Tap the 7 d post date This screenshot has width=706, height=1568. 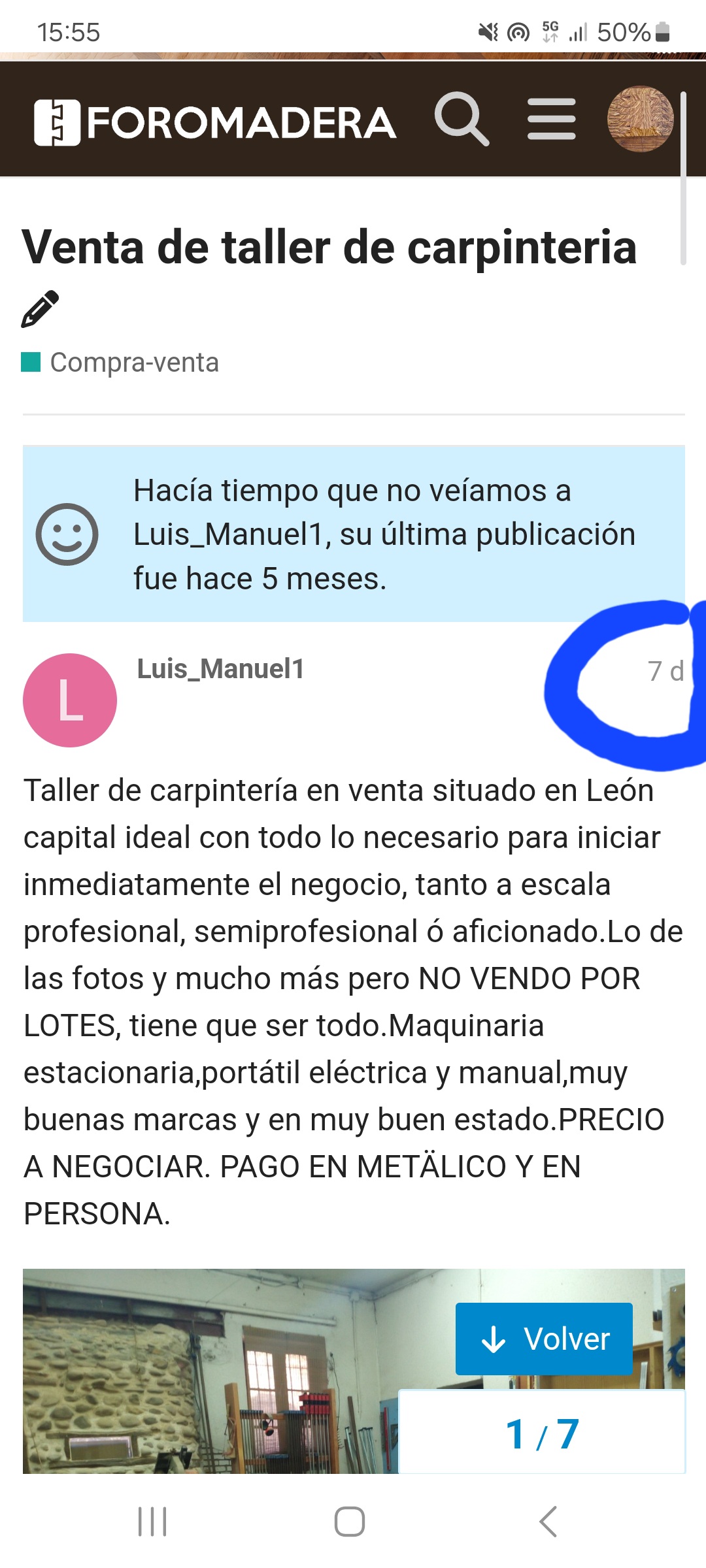[x=665, y=672]
